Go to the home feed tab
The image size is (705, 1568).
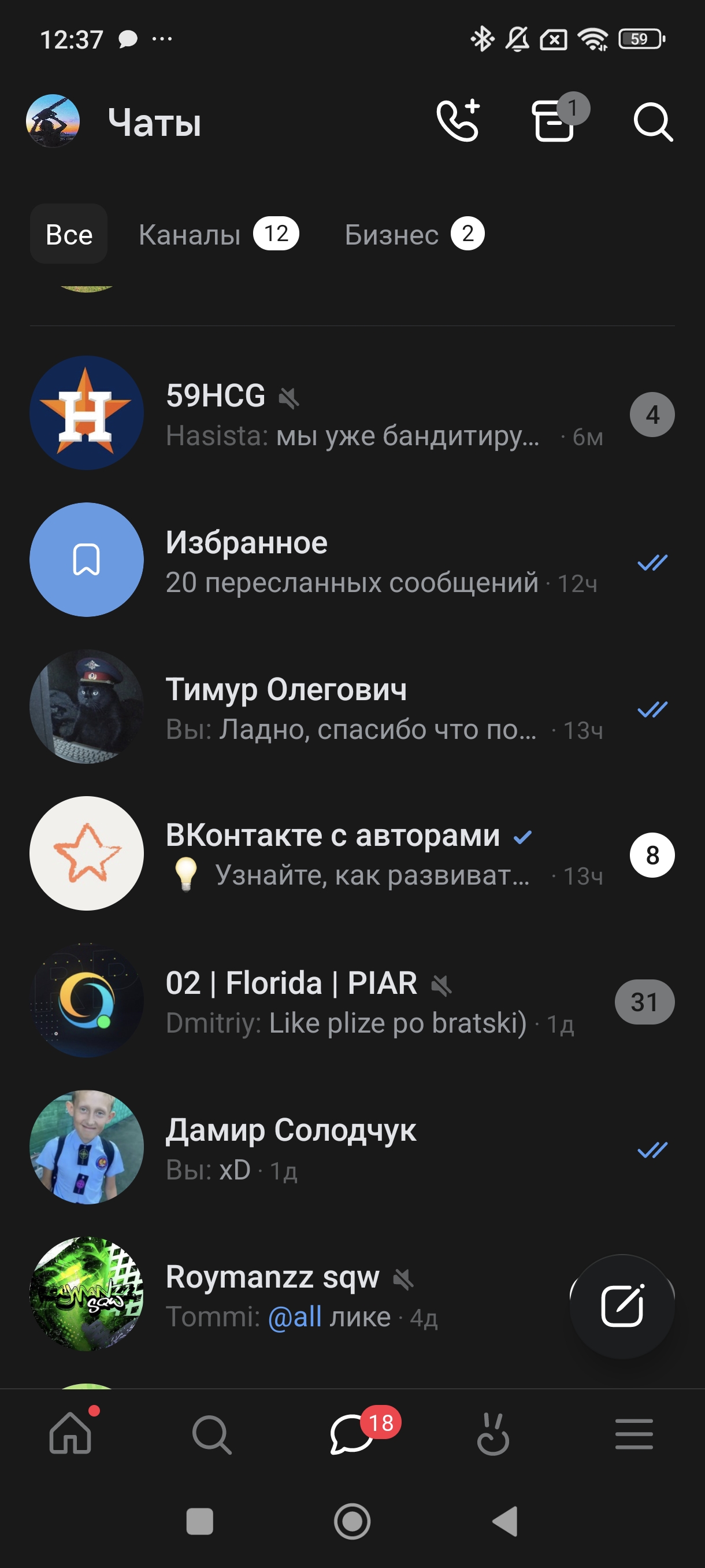tap(70, 1433)
